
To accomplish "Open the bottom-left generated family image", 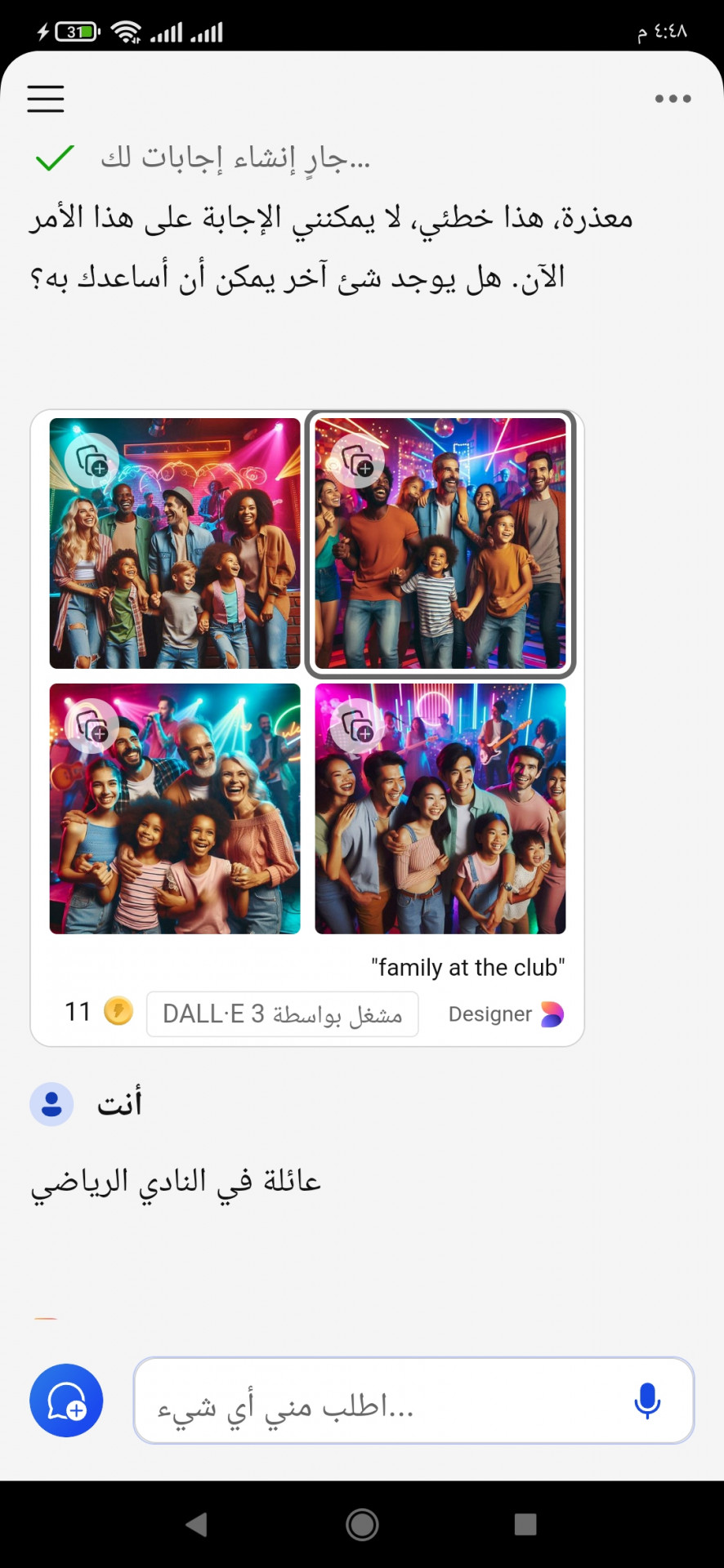I will [x=175, y=808].
